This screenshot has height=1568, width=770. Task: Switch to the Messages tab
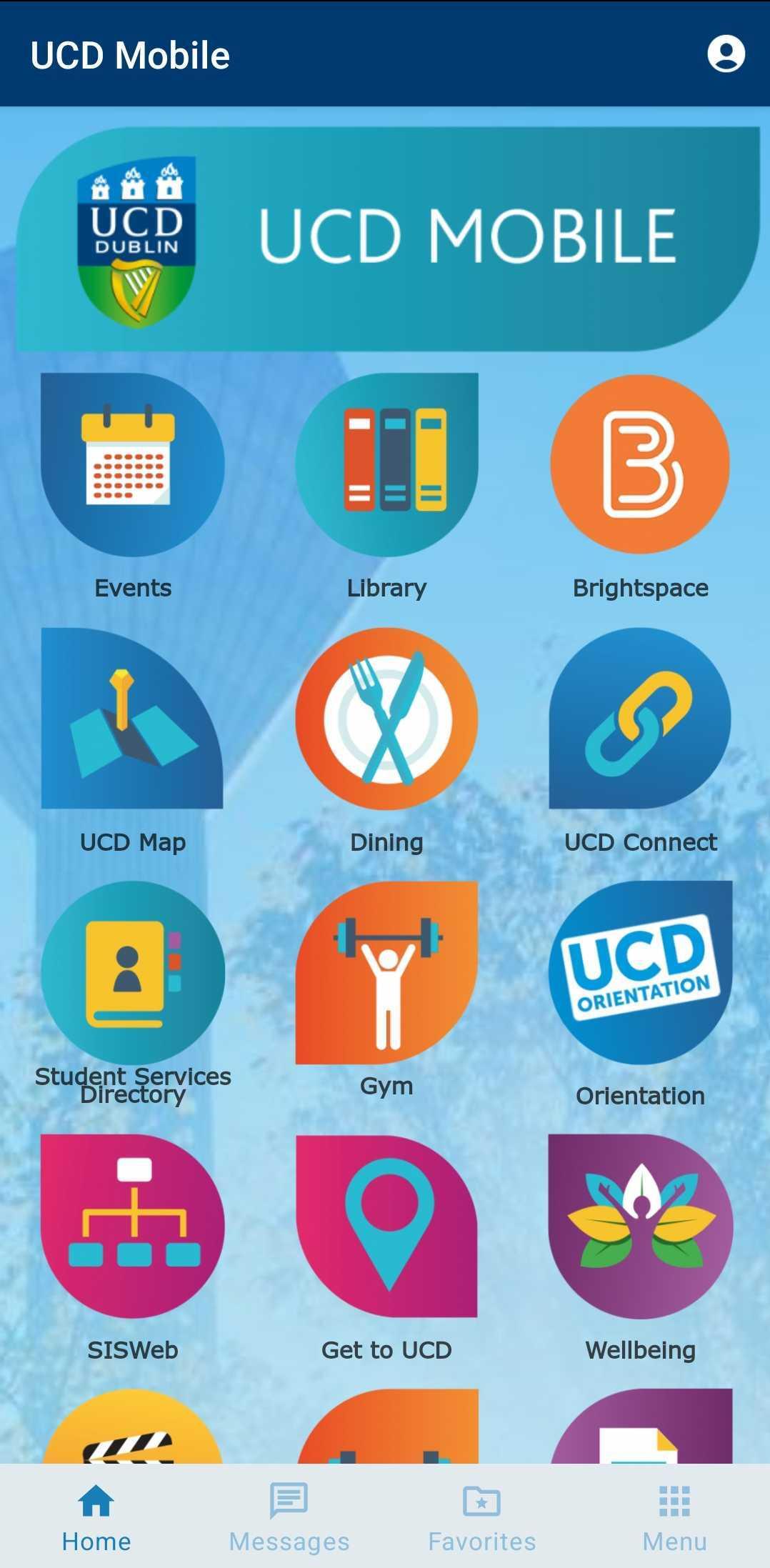[x=289, y=1517]
